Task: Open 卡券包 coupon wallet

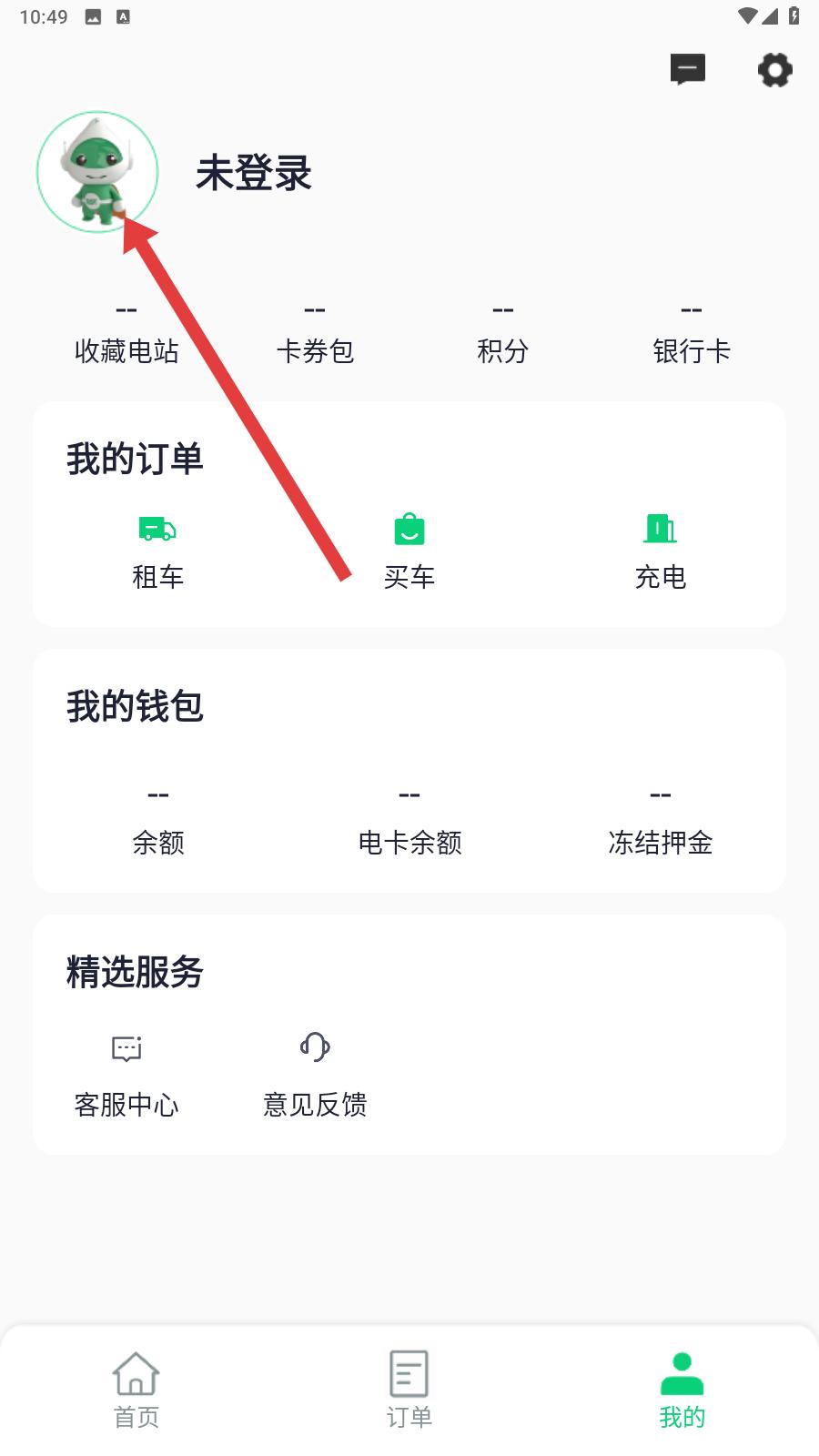Action: [x=315, y=335]
